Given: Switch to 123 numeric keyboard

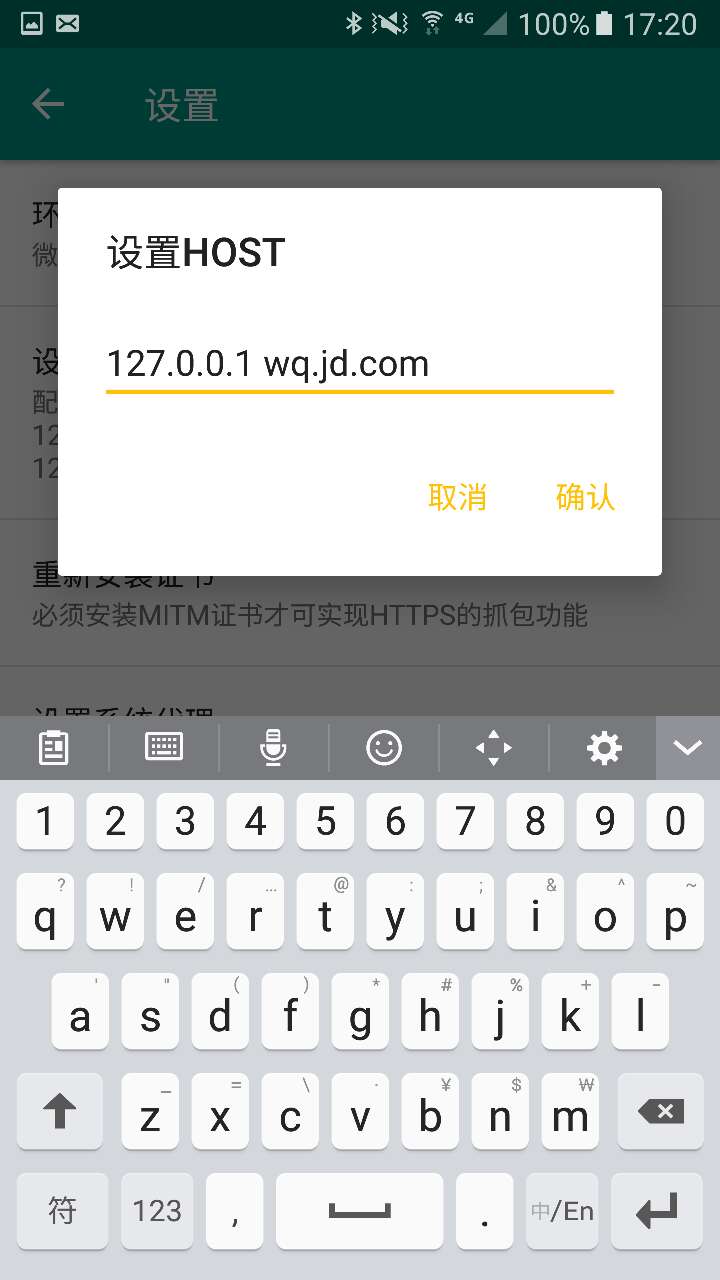Looking at the screenshot, I should click(157, 1211).
